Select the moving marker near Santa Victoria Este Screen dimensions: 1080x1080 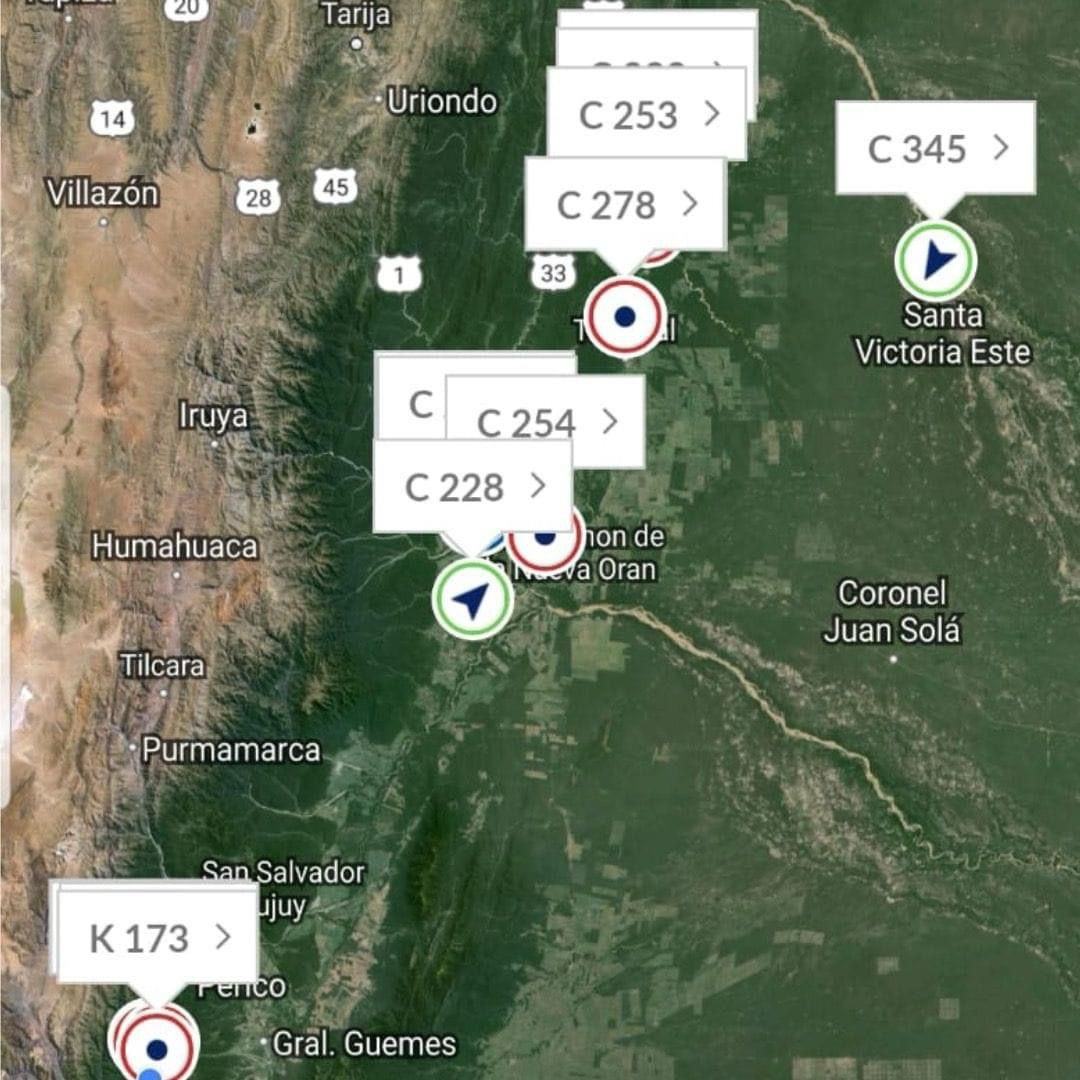coord(936,260)
